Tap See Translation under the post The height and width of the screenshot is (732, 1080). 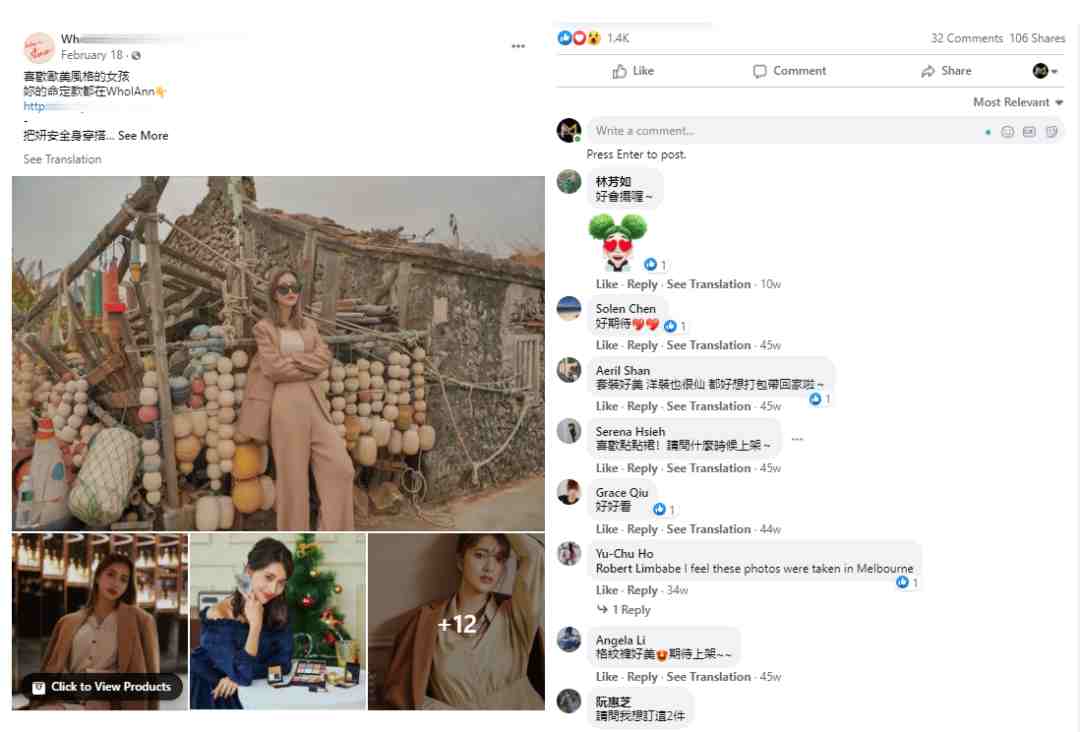tap(62, 160)
